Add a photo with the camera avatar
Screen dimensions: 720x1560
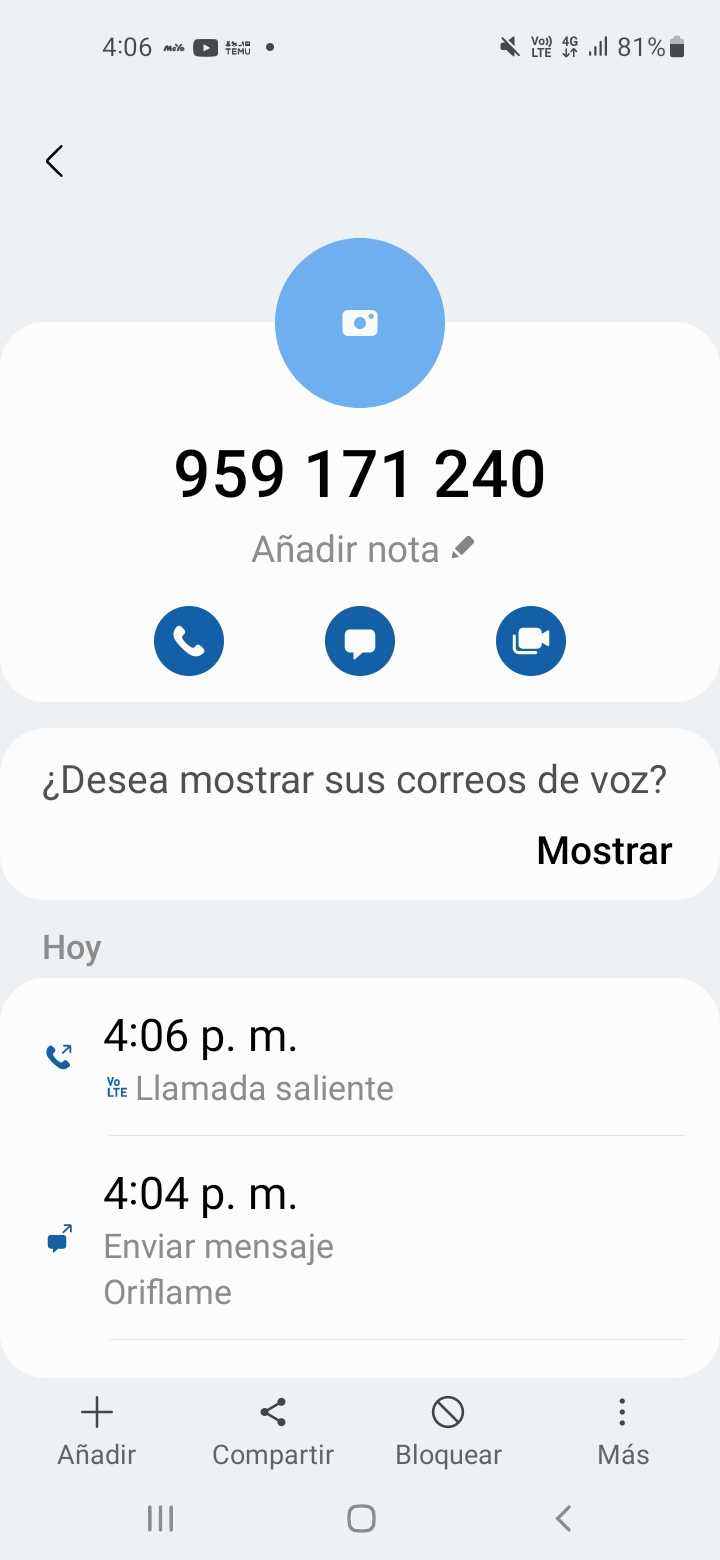tap(360, 323)
